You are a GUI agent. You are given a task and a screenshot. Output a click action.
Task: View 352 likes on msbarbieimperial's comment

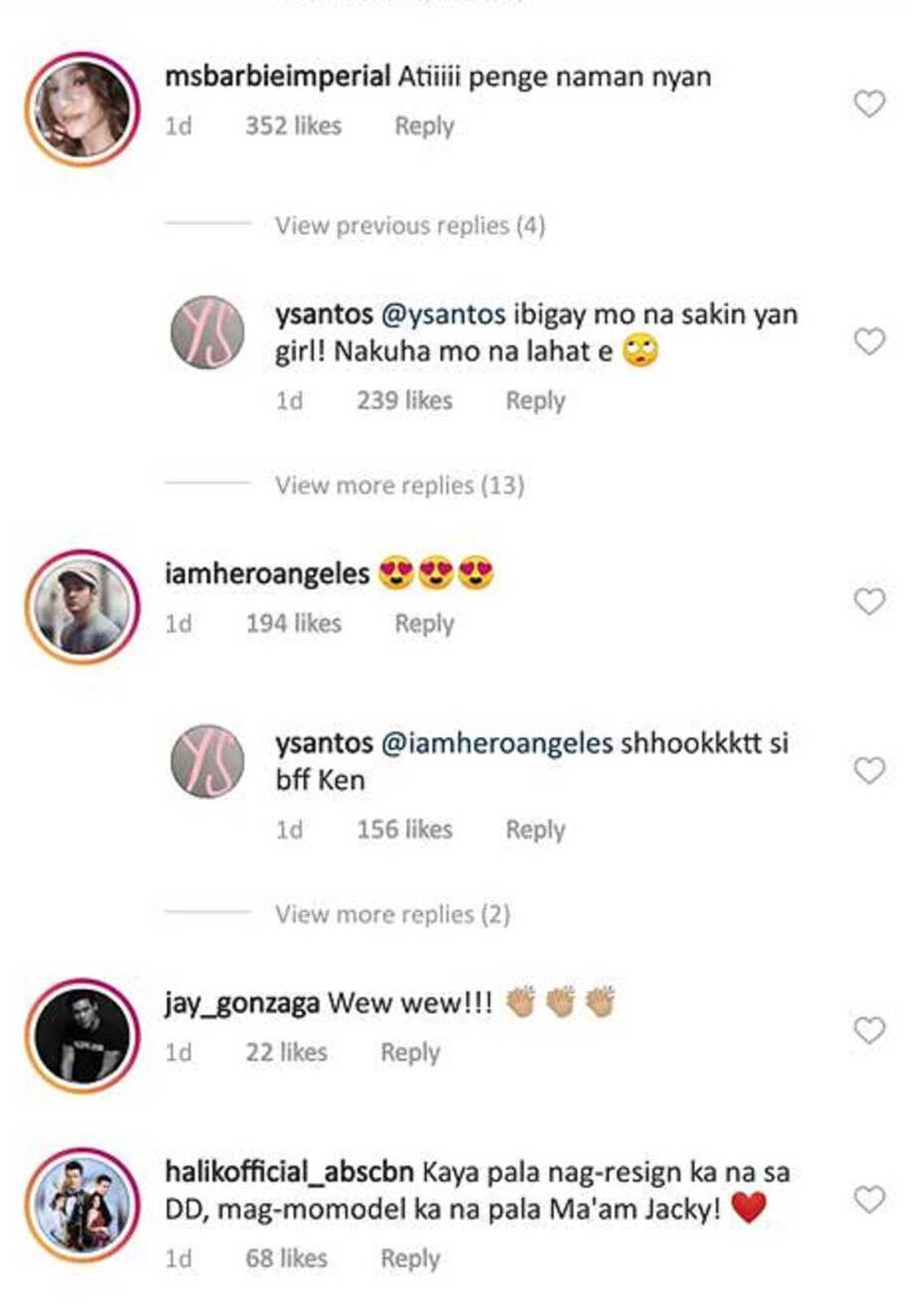click(293, 126)
